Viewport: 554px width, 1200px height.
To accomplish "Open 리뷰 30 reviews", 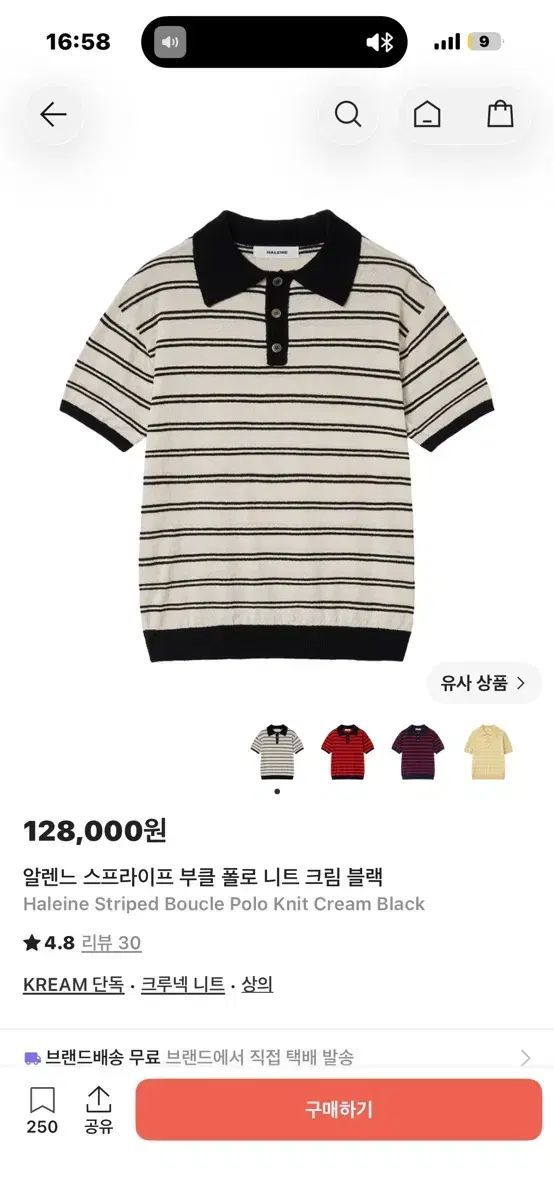I will coord(111,943).
